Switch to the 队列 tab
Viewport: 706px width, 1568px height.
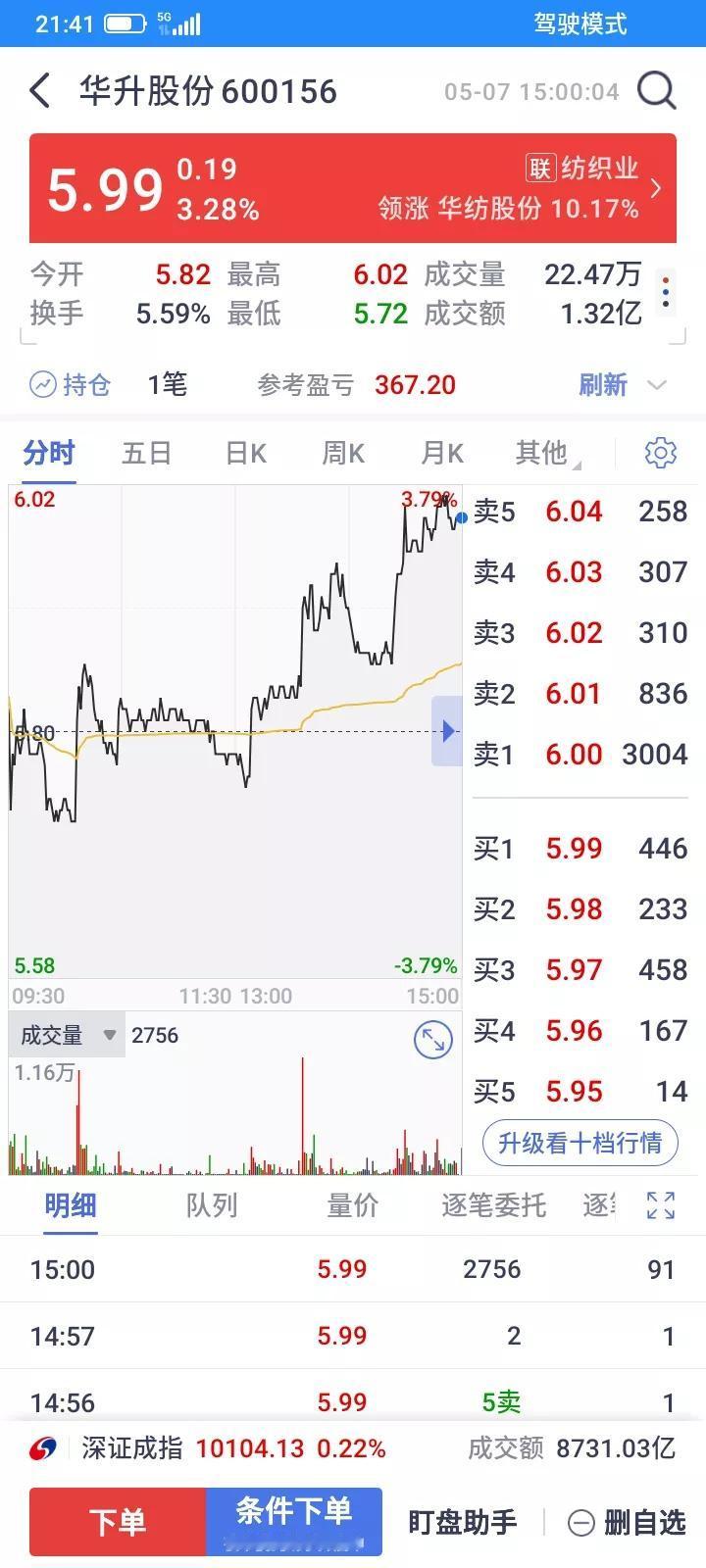pyautogui.click(x=212, y=1205)
